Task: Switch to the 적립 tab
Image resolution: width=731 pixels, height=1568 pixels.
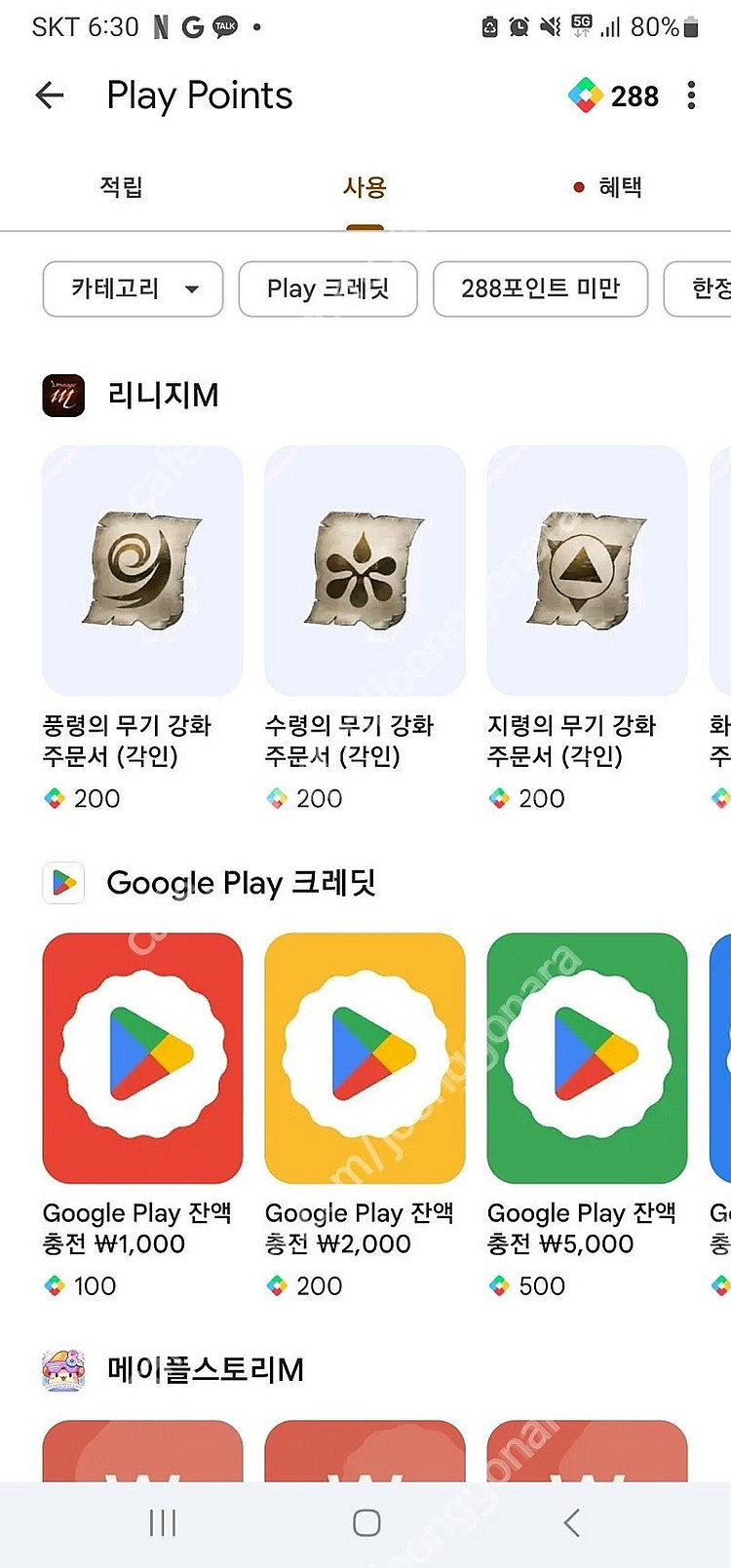Action: [x=122, y=187]
